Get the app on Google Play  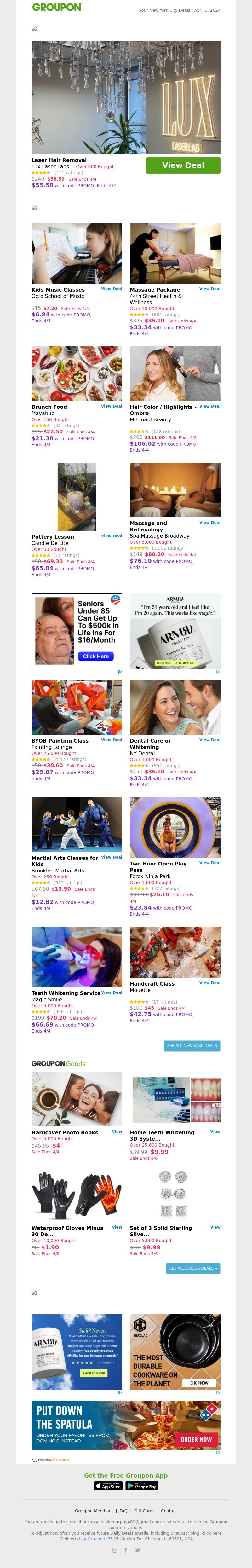(x=142, y=1486)
